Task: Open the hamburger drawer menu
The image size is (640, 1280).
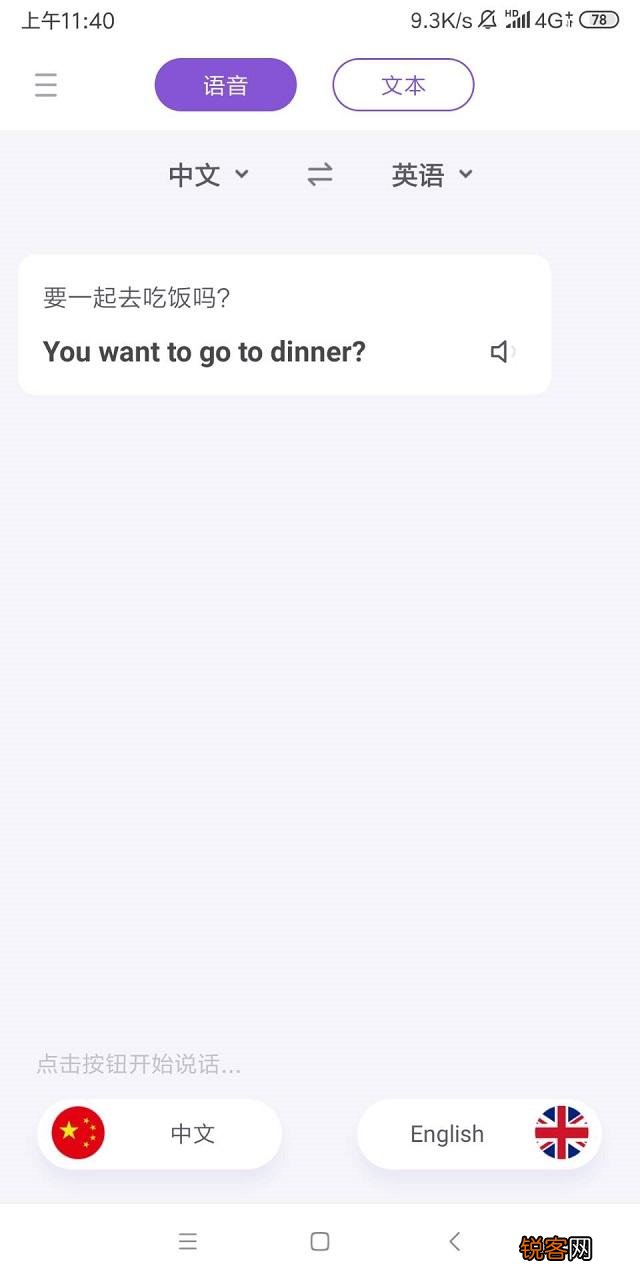Action: pyautogui.click(x=46, y=85)
